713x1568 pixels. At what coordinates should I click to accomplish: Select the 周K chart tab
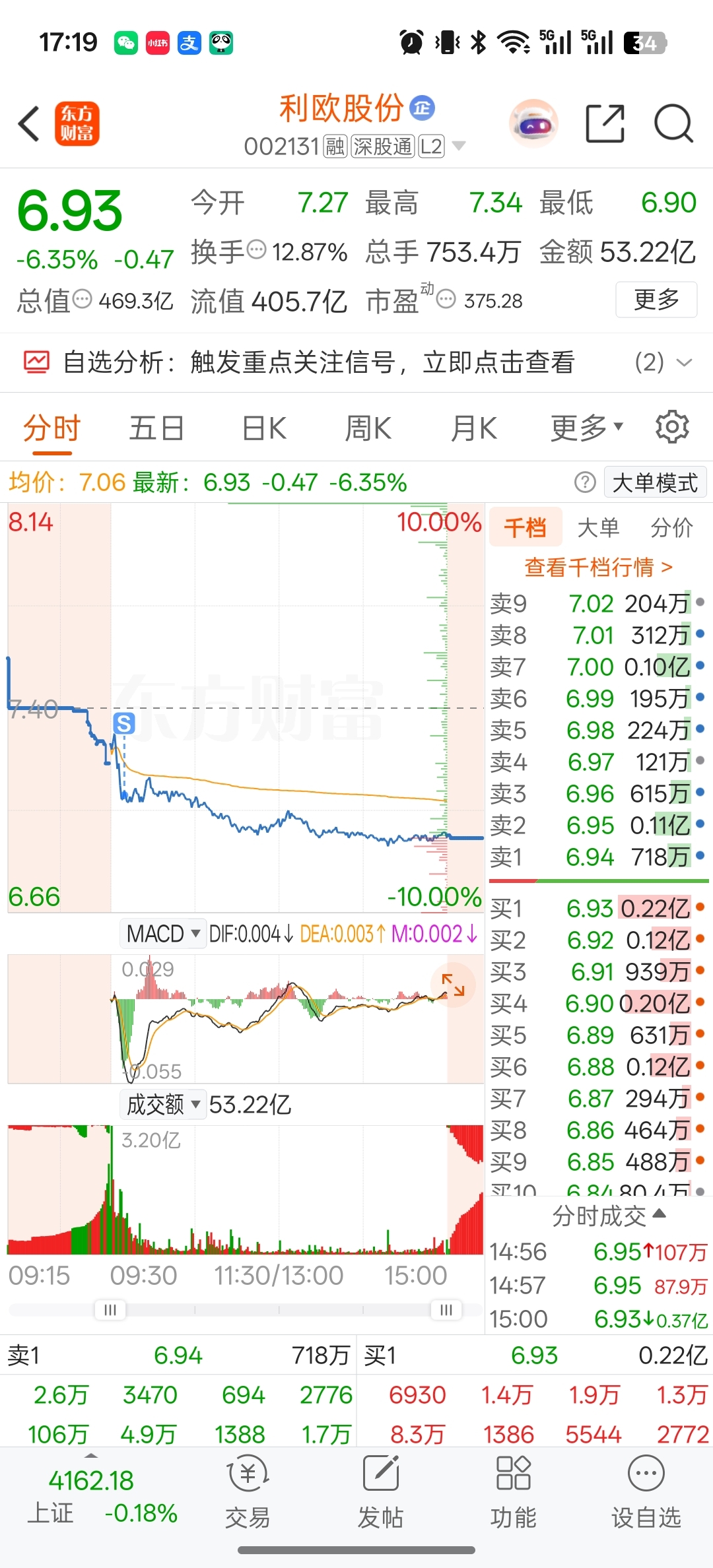pos(368,428)
